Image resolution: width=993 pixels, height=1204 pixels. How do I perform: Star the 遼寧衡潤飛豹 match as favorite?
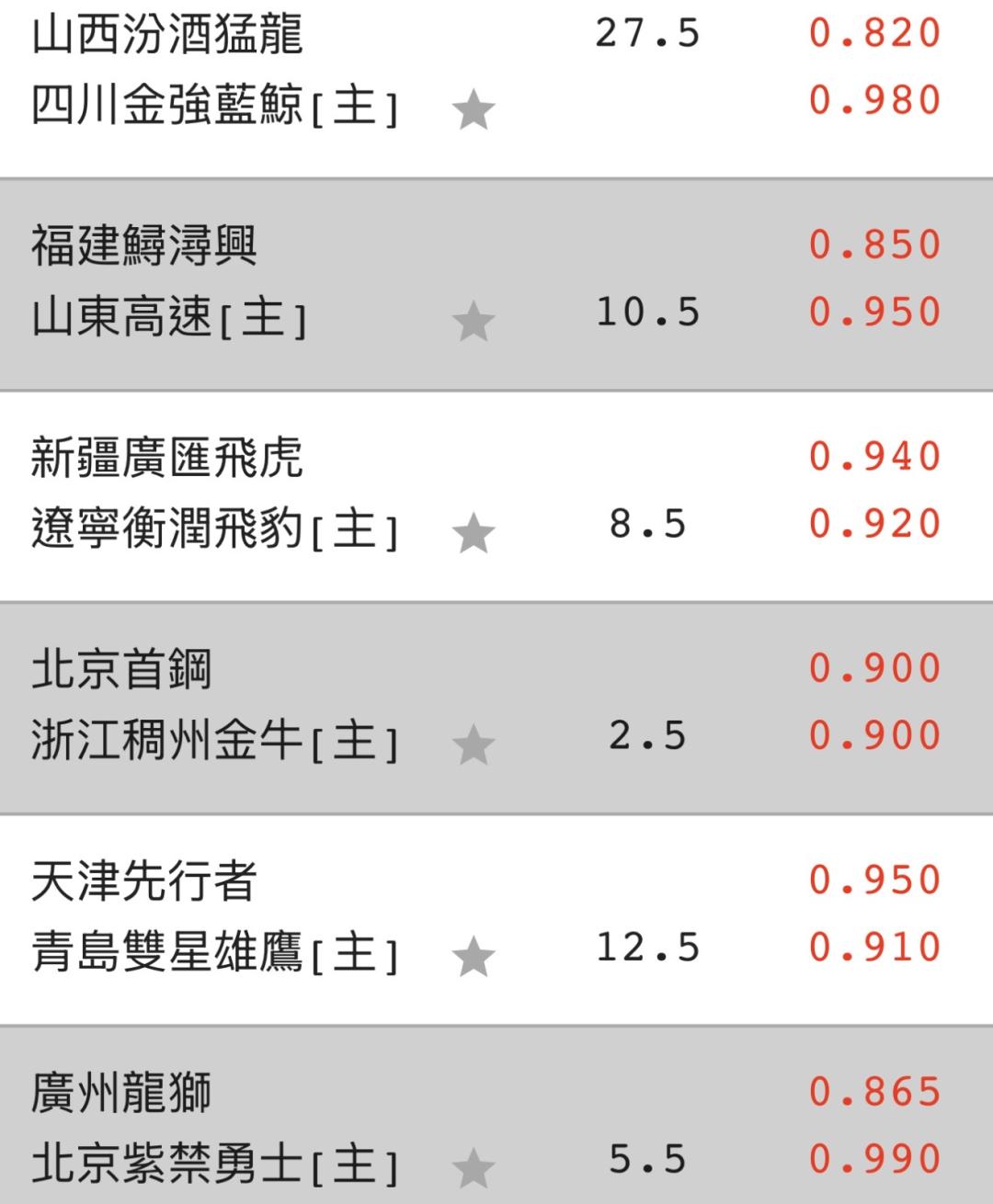pyautogui.click(x=474, y=534)
